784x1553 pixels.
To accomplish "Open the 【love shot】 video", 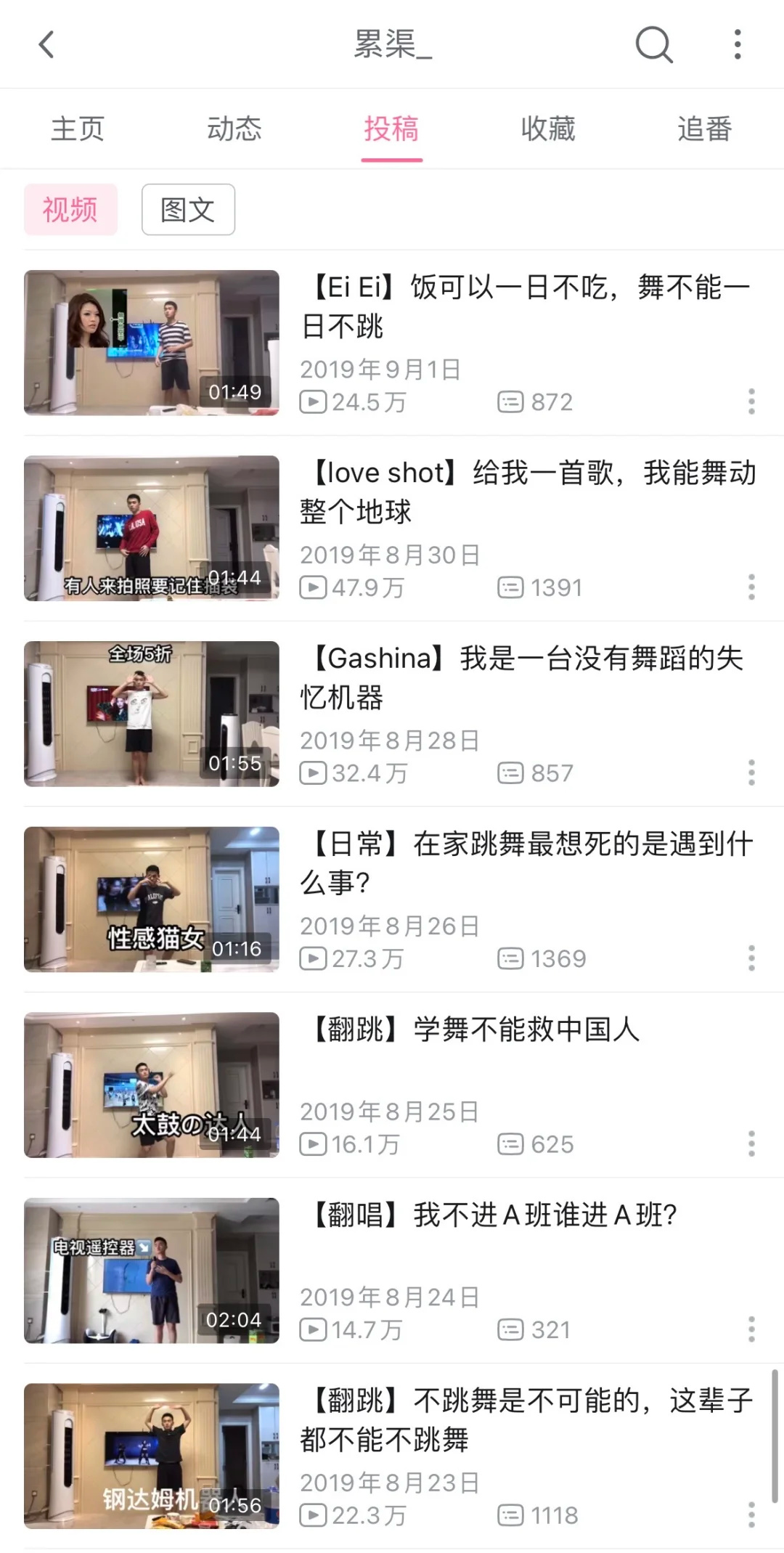I will point(152,528).
